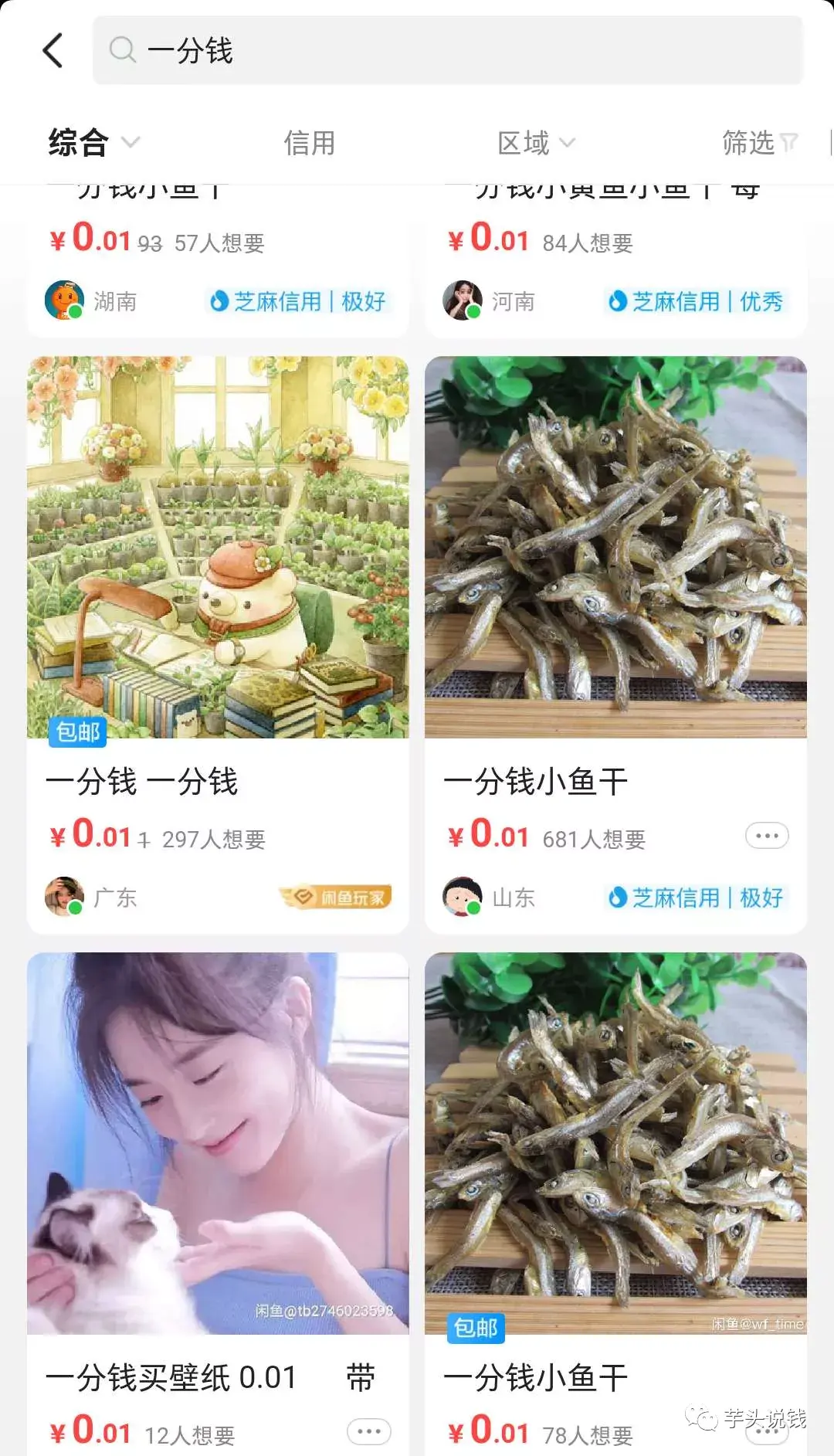Go back using the arrow icon
The height and width of the screenshot is (1456, 834).
point(53,51)
